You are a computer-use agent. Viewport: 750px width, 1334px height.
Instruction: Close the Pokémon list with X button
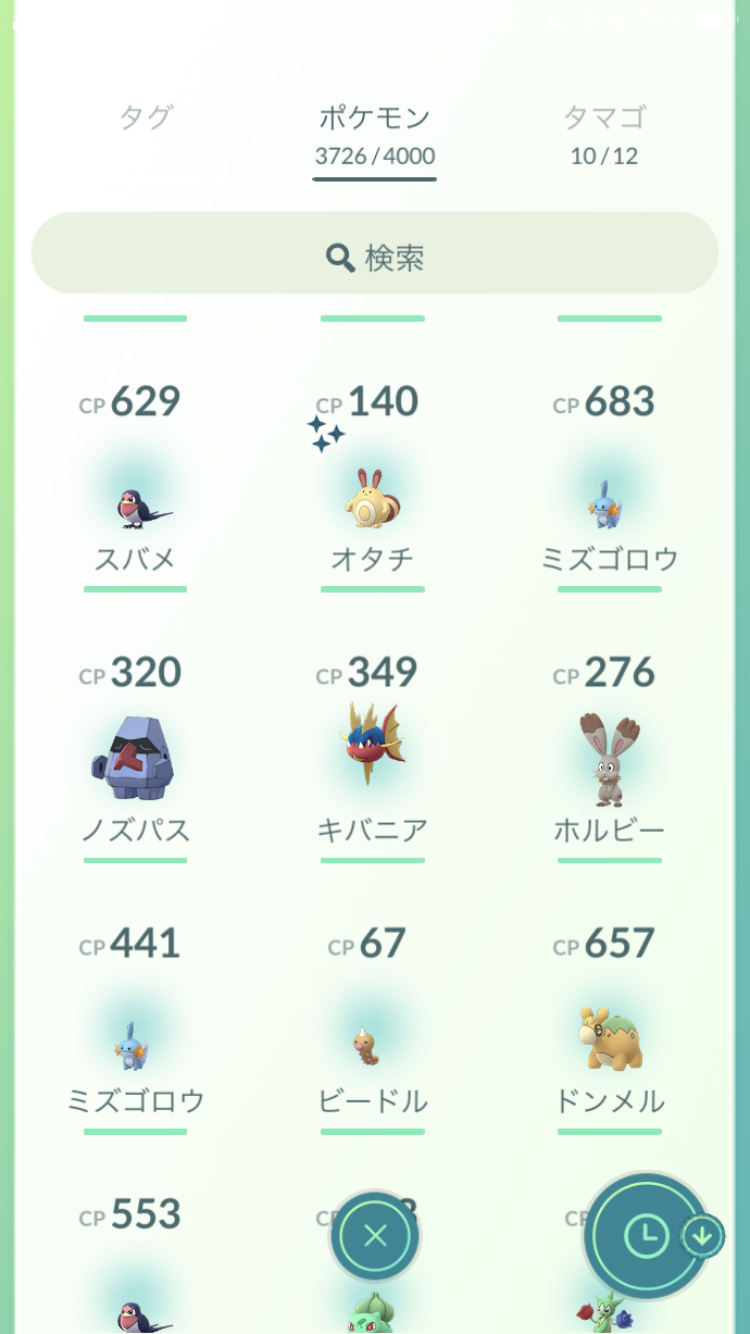coord(375,1237)
